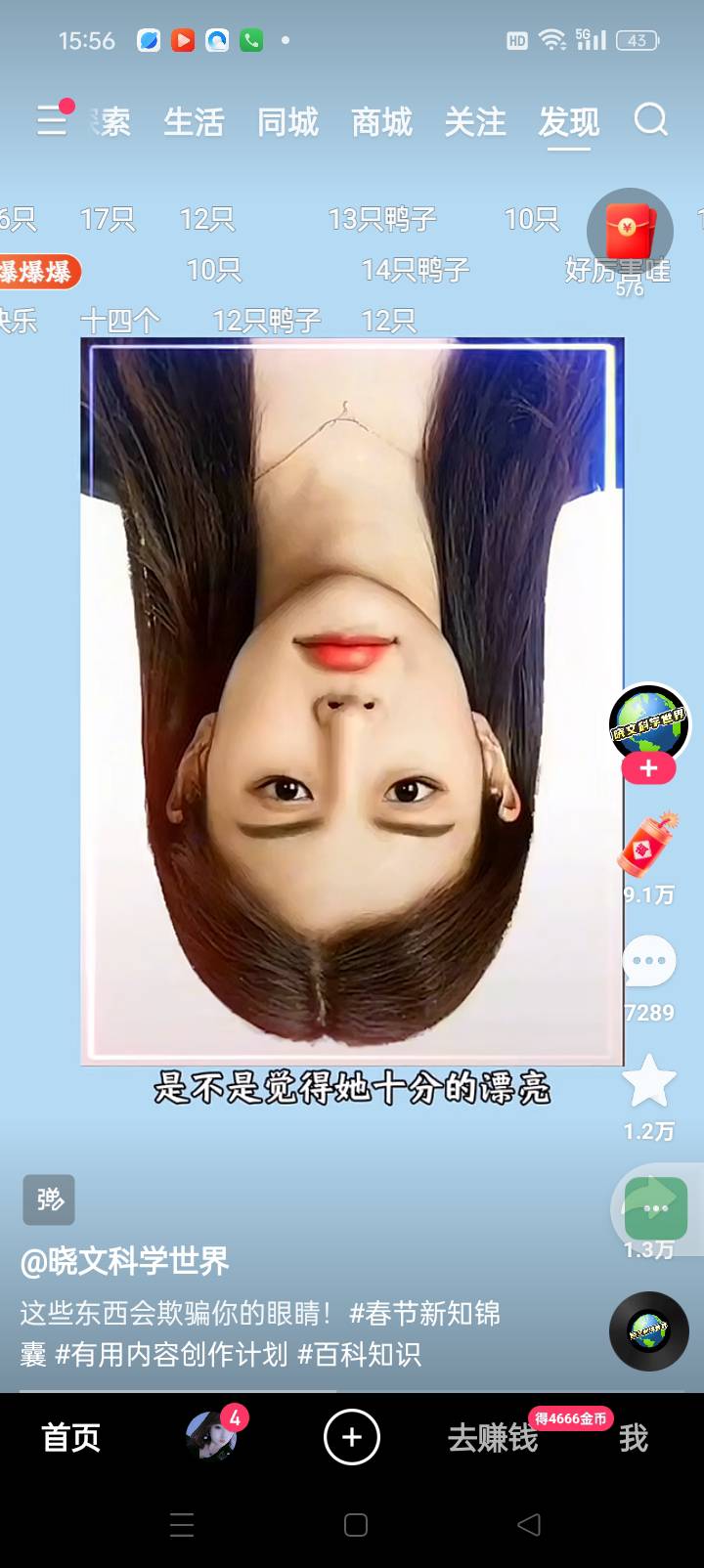
Task: Open hashtag #百科知识
Action: click(x=359, y=1354)
